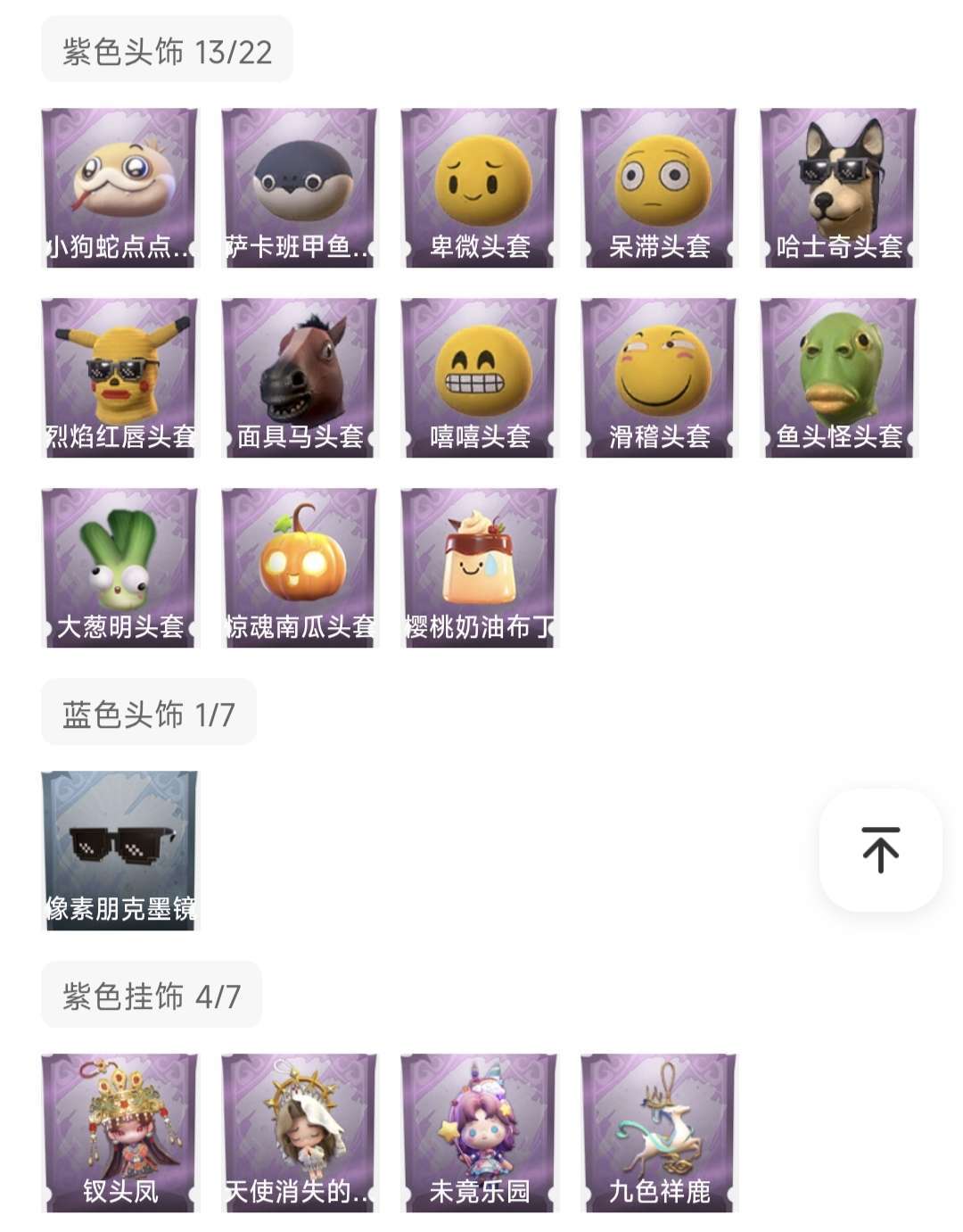Select the 卑微头套 item

480,188
